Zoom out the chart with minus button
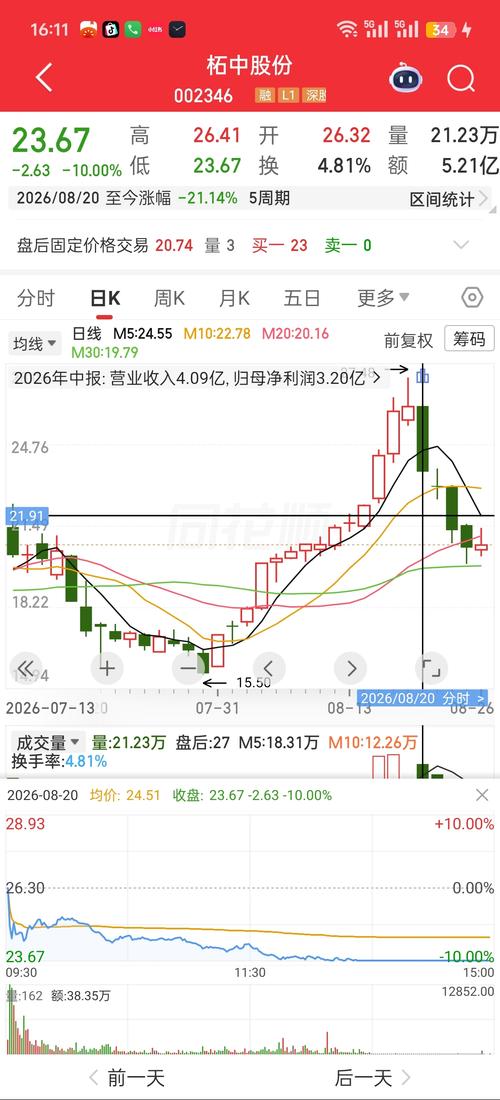The image size is (500, 1100). (188, 668)
